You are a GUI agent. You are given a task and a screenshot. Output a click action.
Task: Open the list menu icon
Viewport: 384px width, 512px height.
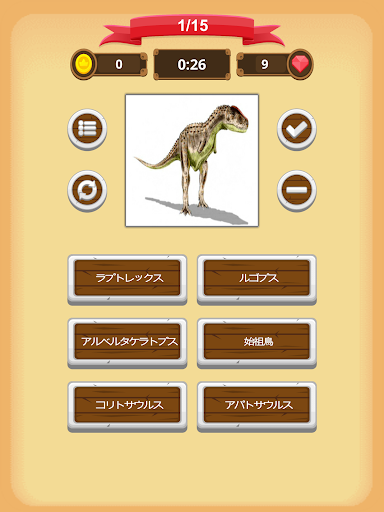click(87, 129)
